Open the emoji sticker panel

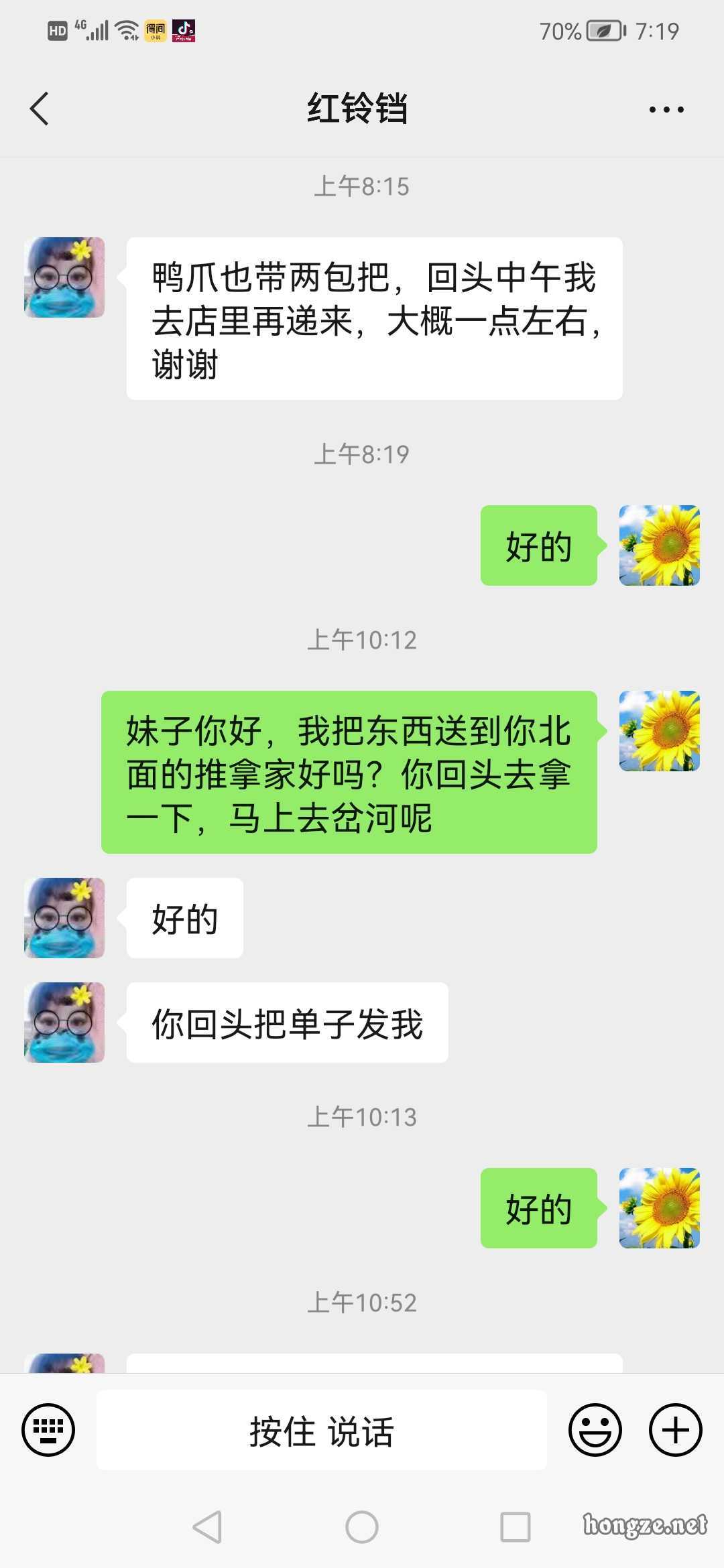coord(595,1430)
